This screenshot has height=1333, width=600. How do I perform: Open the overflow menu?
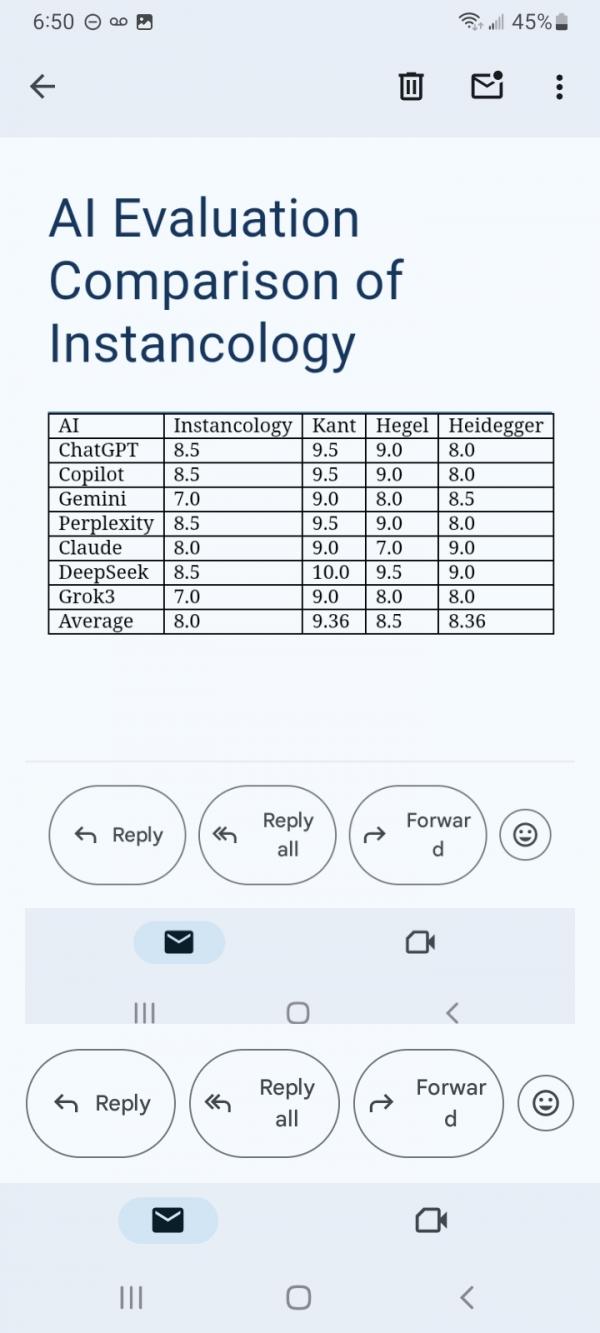pyautogui.click(x=559, y=87)
